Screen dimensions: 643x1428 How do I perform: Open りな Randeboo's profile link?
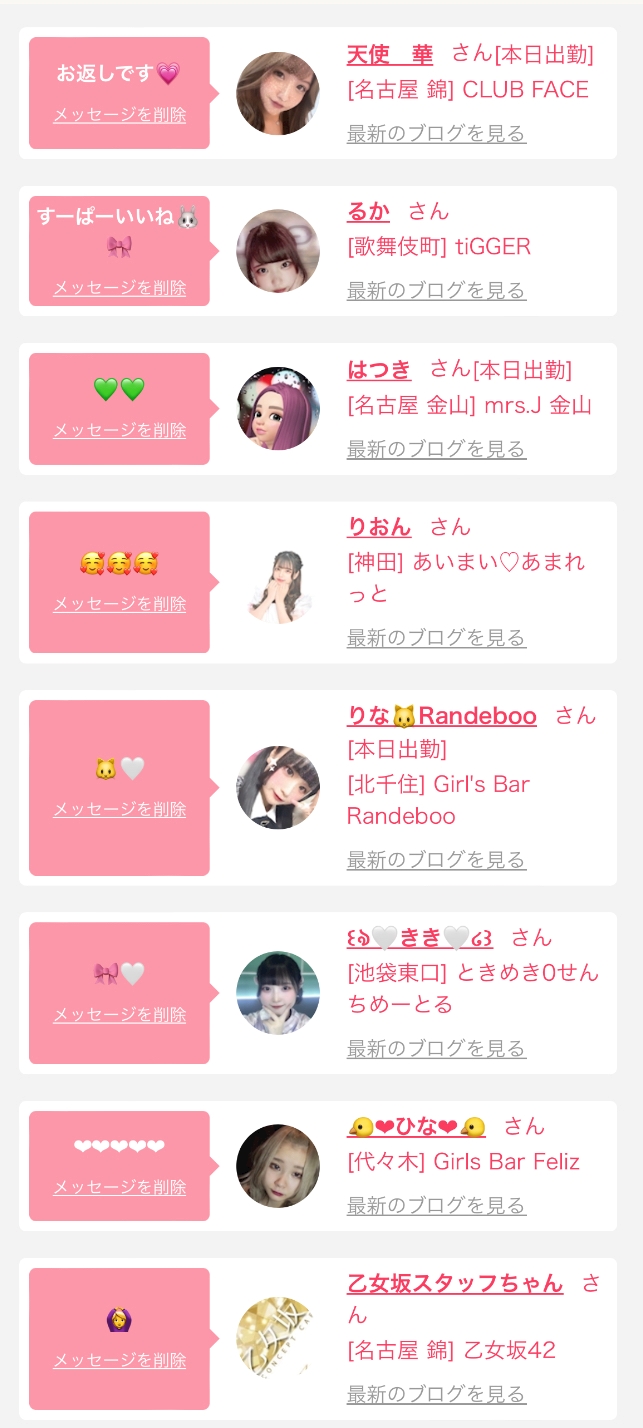[441, 716]
